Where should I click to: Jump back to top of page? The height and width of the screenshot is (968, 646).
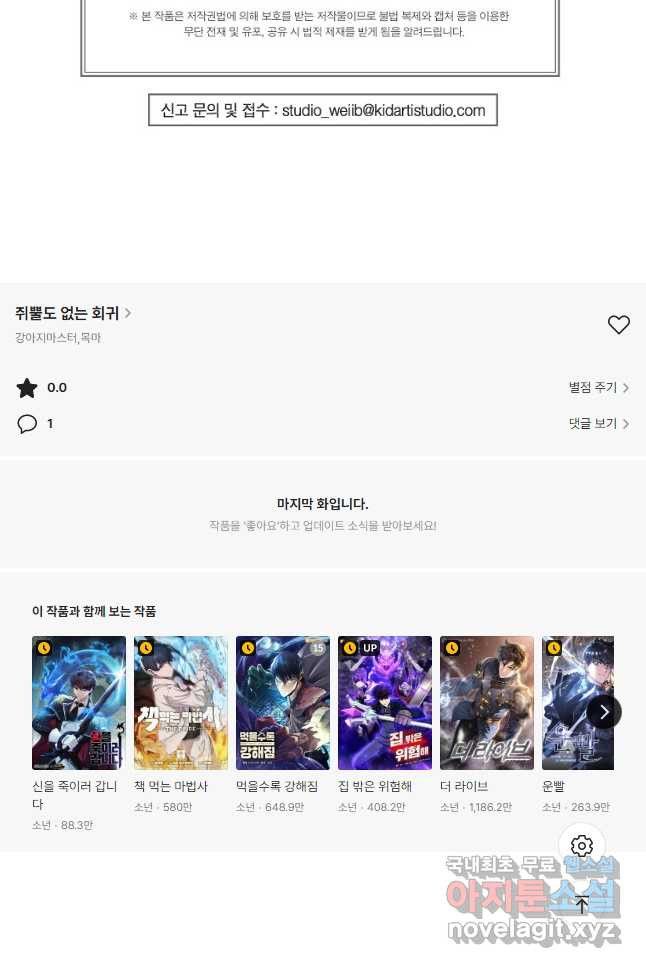click(582, 905)
